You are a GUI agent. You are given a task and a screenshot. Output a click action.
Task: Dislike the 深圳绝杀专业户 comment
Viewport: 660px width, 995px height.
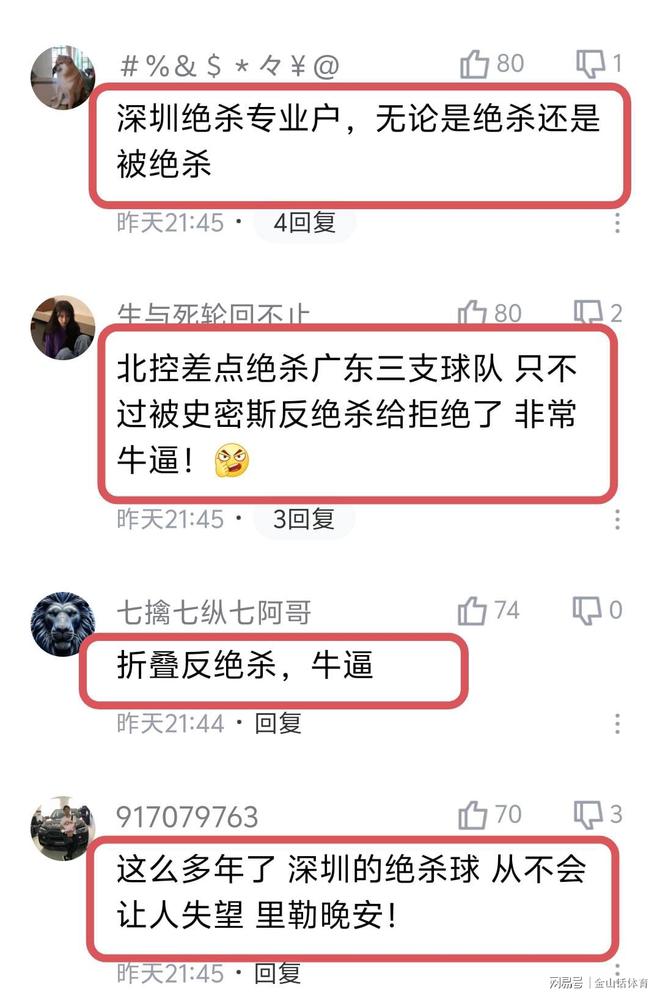590,65
